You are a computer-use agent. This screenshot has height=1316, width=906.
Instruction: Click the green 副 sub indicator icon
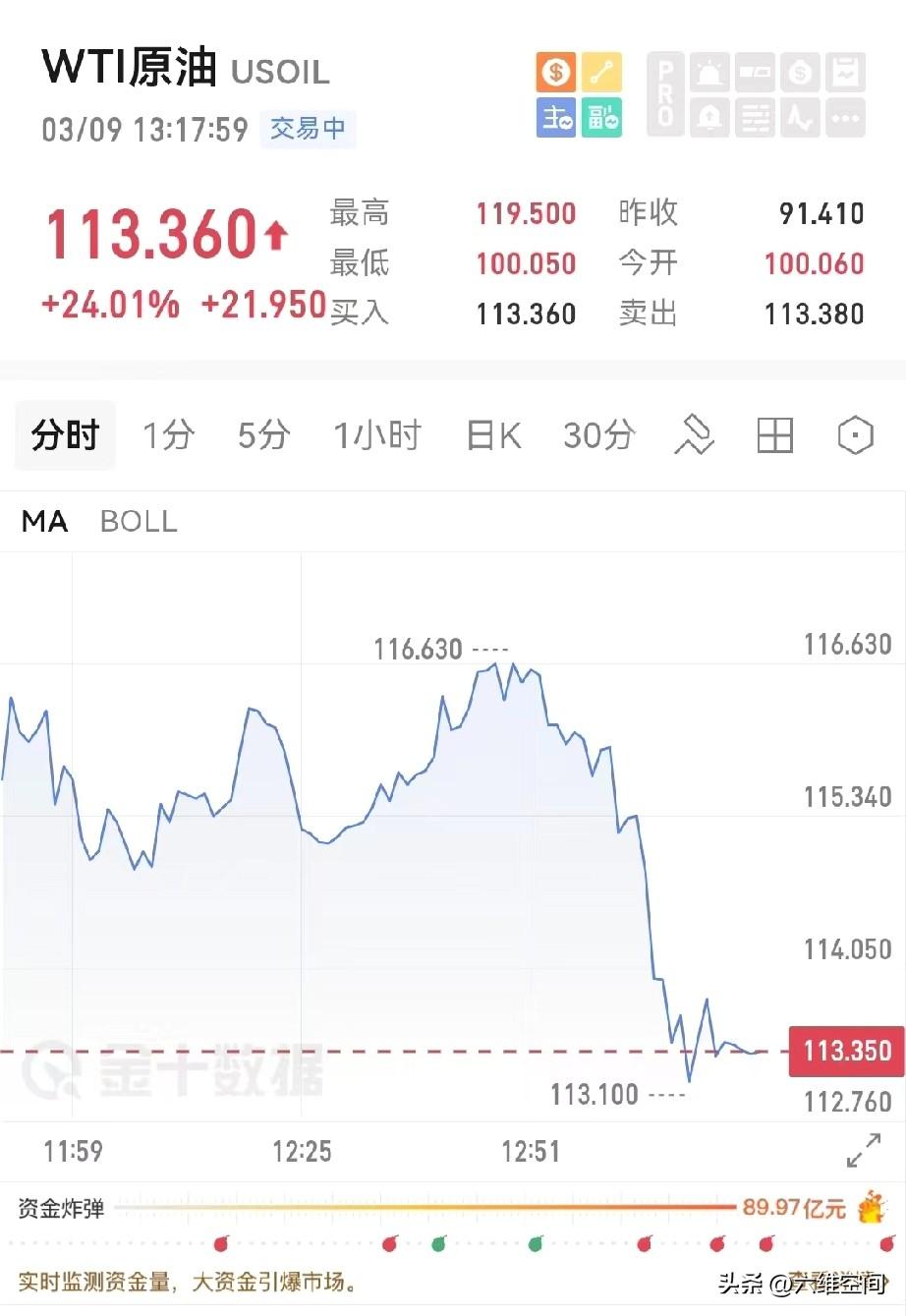click(600, 119)
